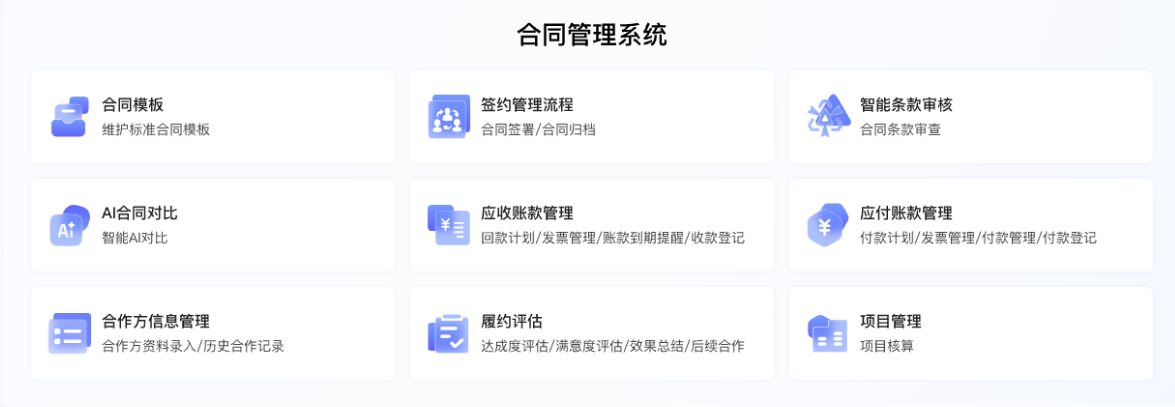Launch AI合同对比
Screen dimensions: 1175x407
pos(212,225)
